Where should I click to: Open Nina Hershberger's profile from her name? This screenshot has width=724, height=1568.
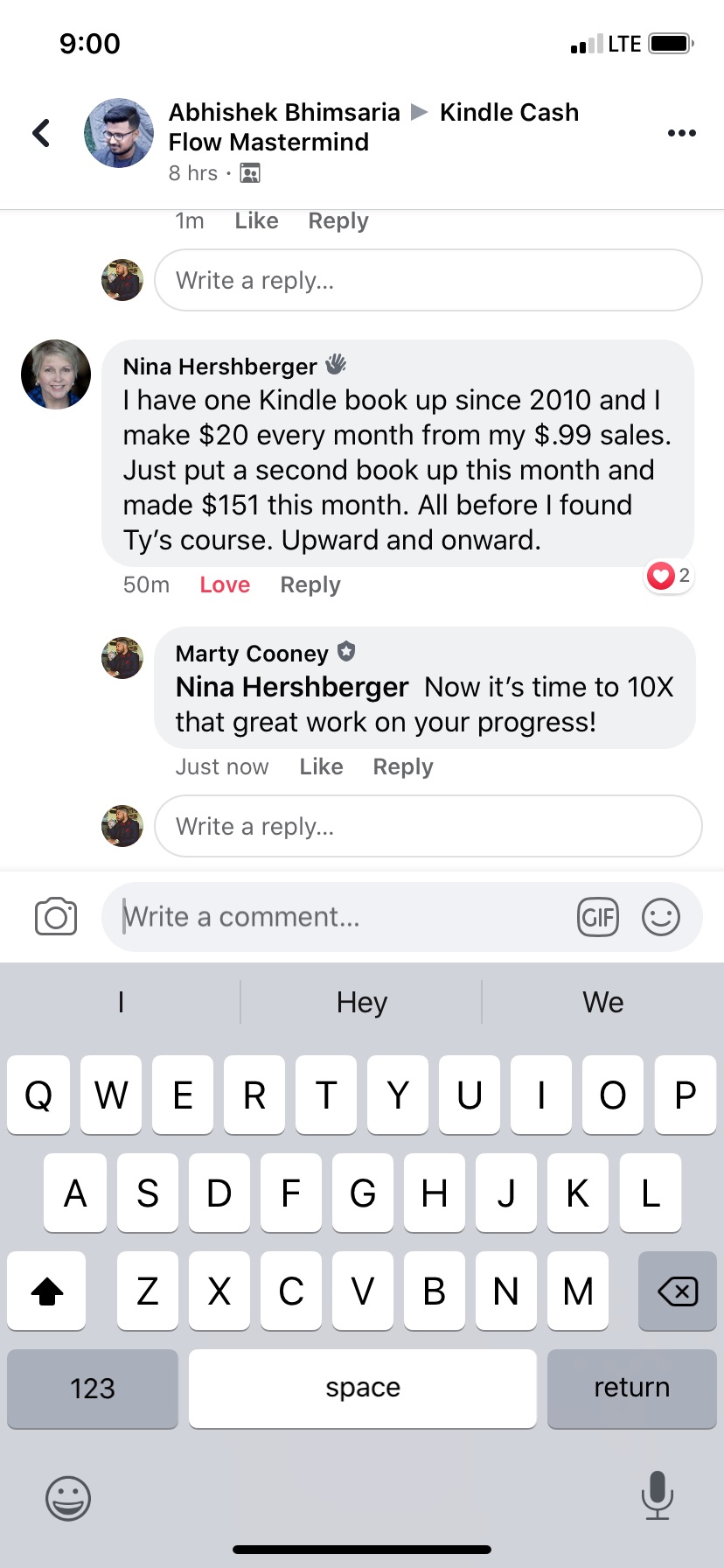pyautogui.click(x=219, y=367)
